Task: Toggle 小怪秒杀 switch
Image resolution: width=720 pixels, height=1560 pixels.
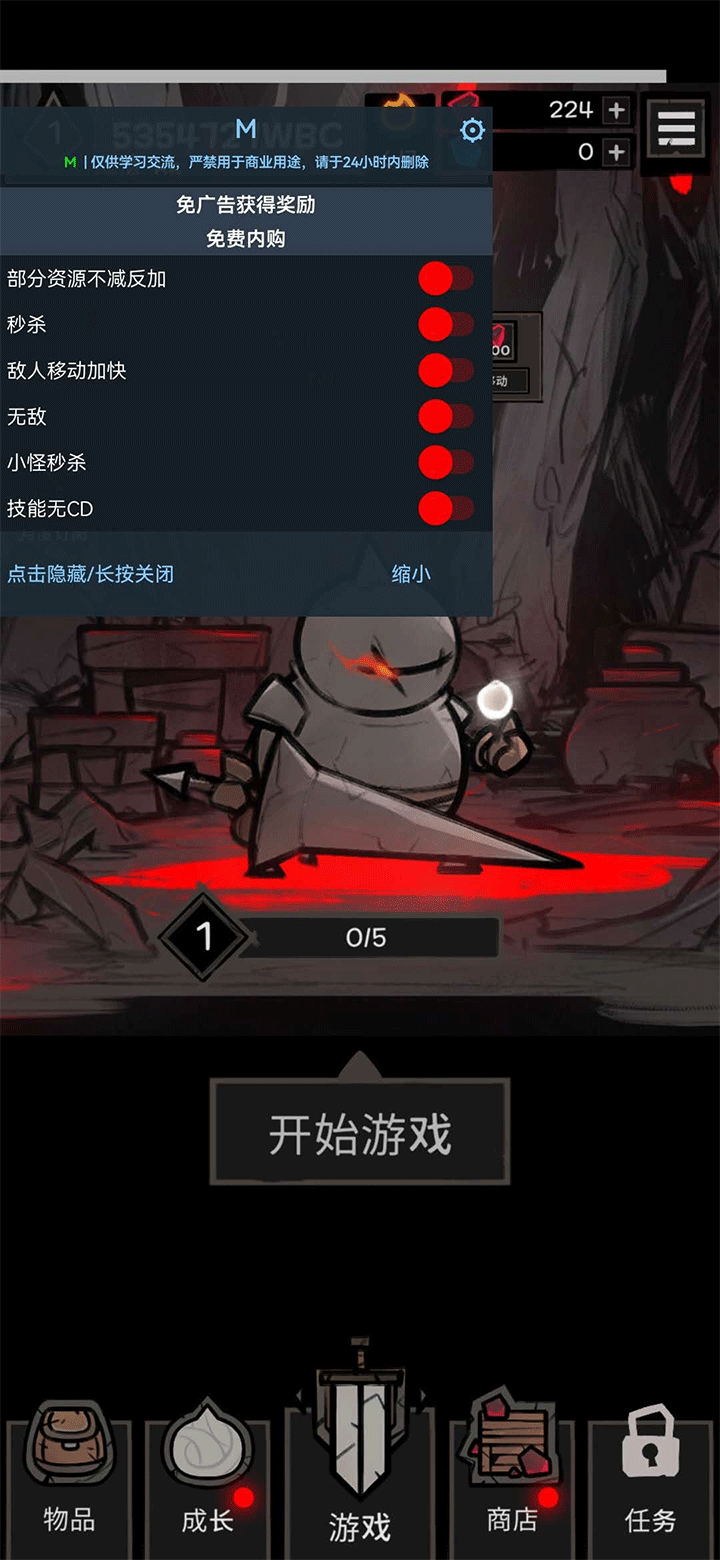Action: (x=446, y=463)
